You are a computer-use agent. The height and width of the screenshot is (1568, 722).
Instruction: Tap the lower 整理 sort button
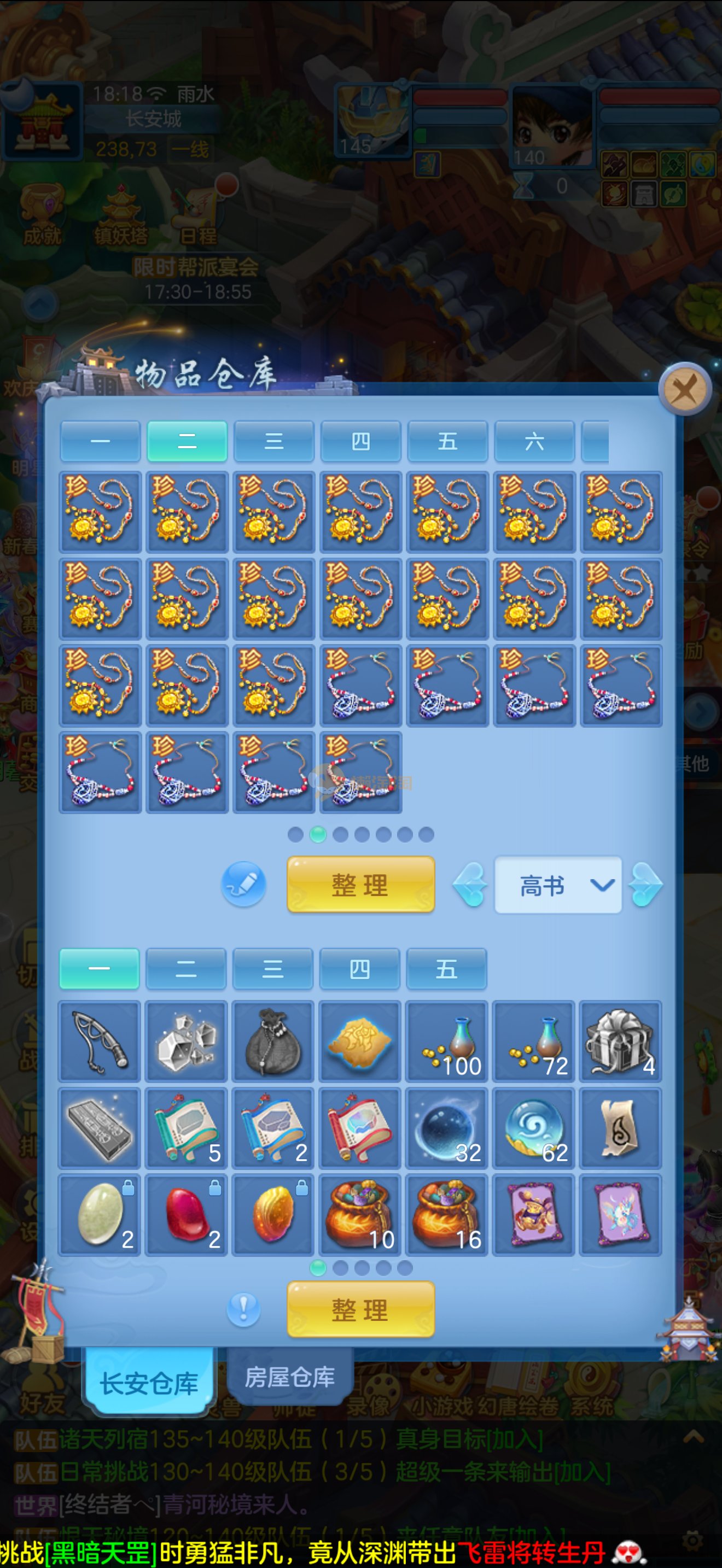pyautogui.click(x=360, y=1309)
